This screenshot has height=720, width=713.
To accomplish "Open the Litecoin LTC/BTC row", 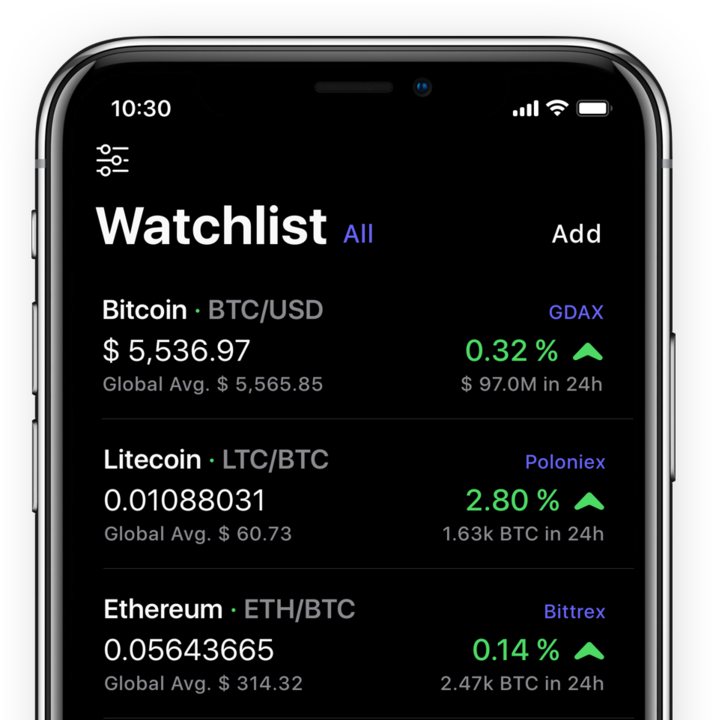I will (354, 496).
